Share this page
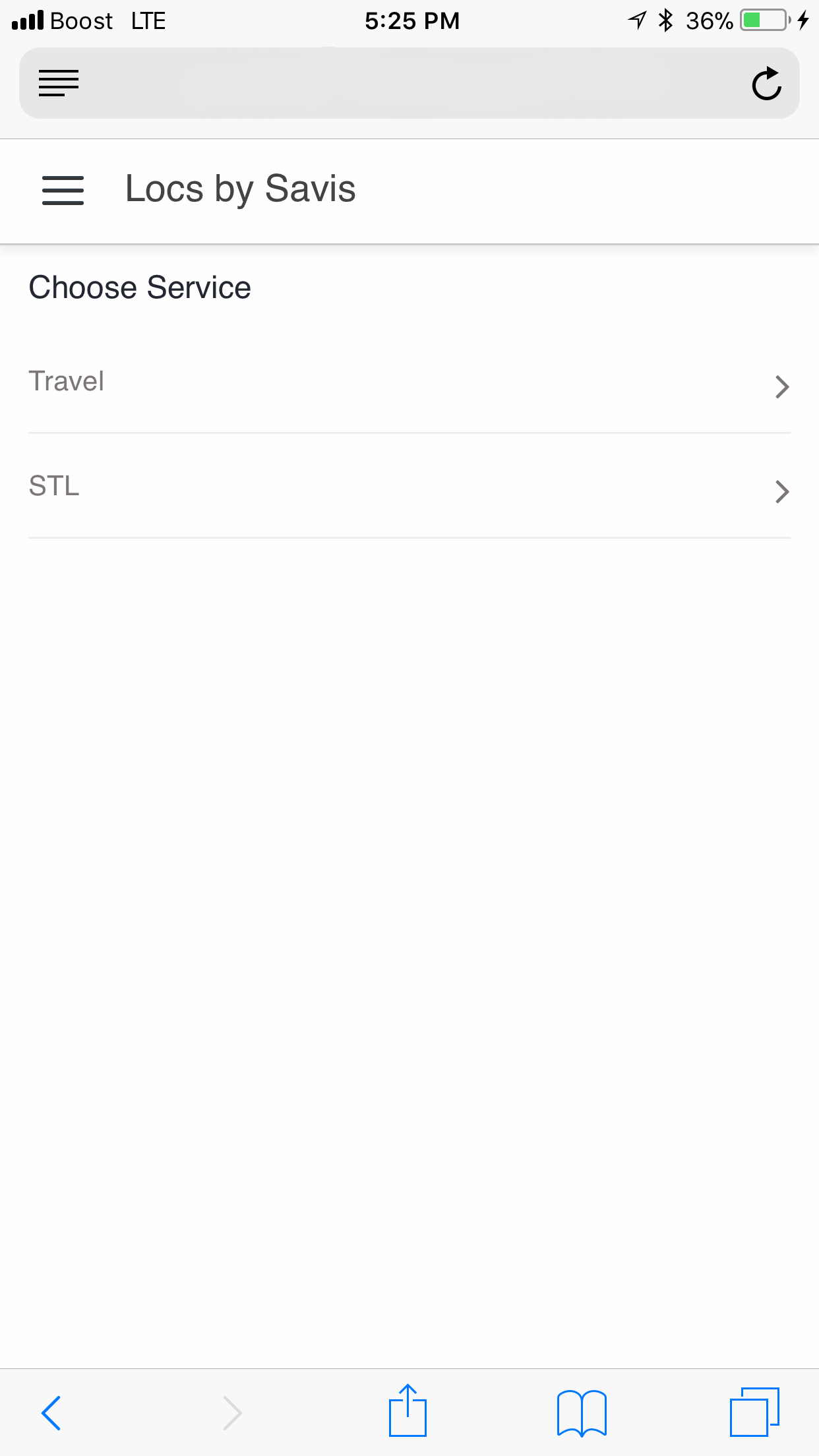Image resolution: width=819 pixels, height=1456 pixels. tap(408, 1410)
